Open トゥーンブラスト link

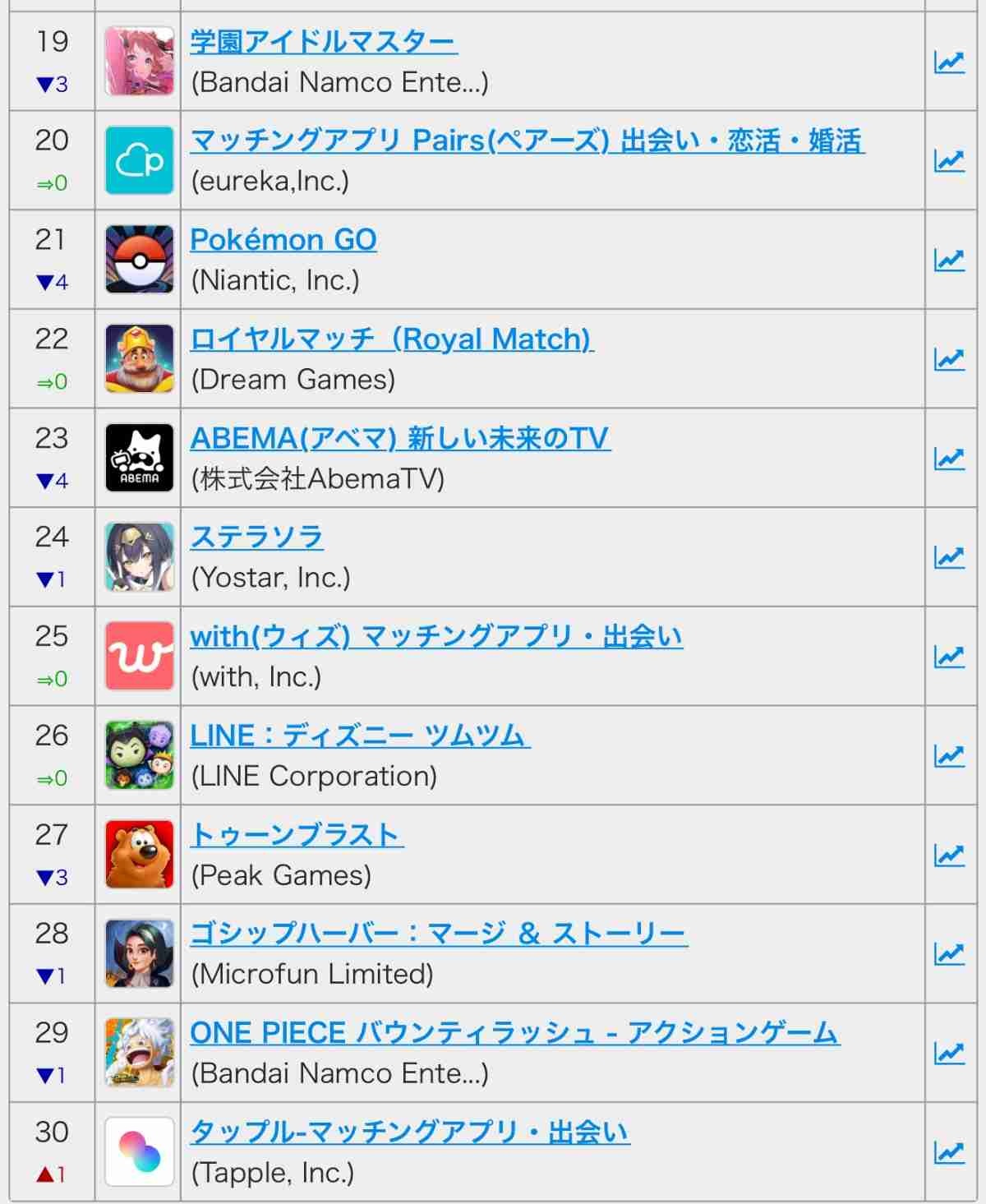pos(297,835)
